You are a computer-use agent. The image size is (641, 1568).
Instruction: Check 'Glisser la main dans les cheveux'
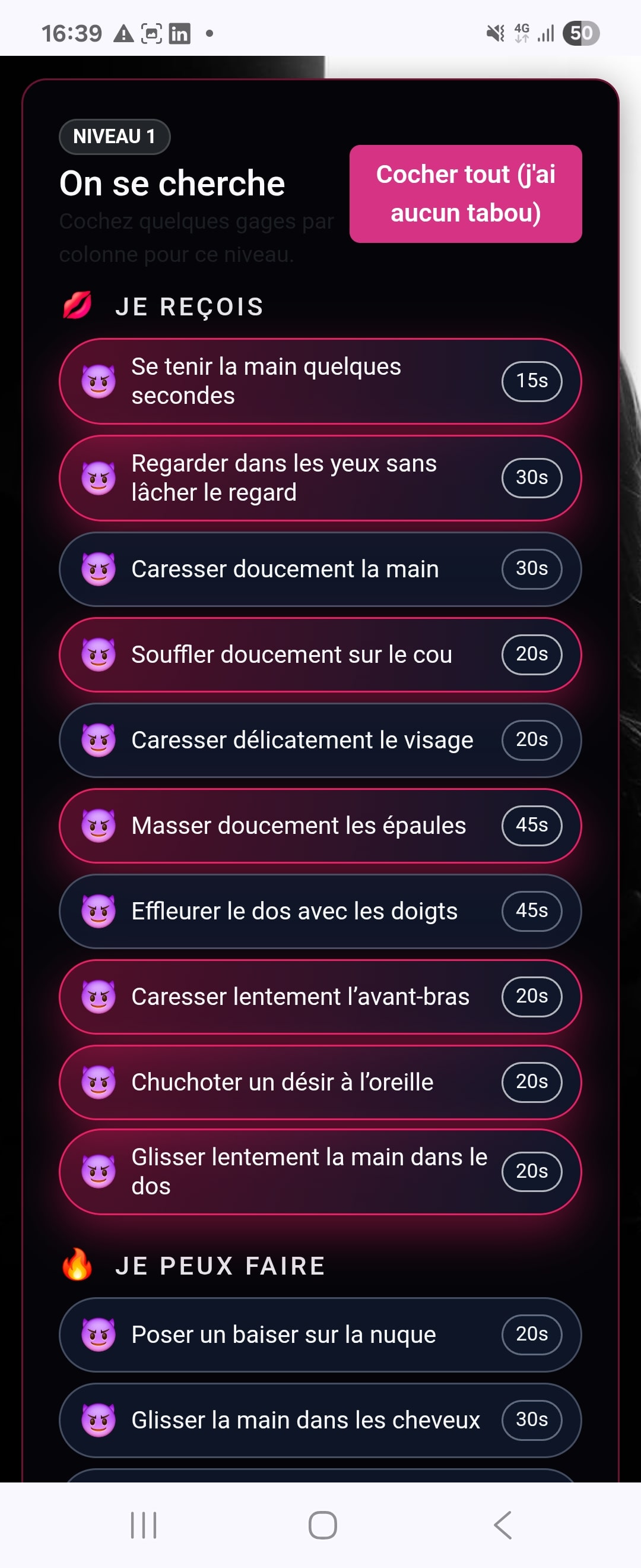pyautogui.click(x=320, y=1420)
